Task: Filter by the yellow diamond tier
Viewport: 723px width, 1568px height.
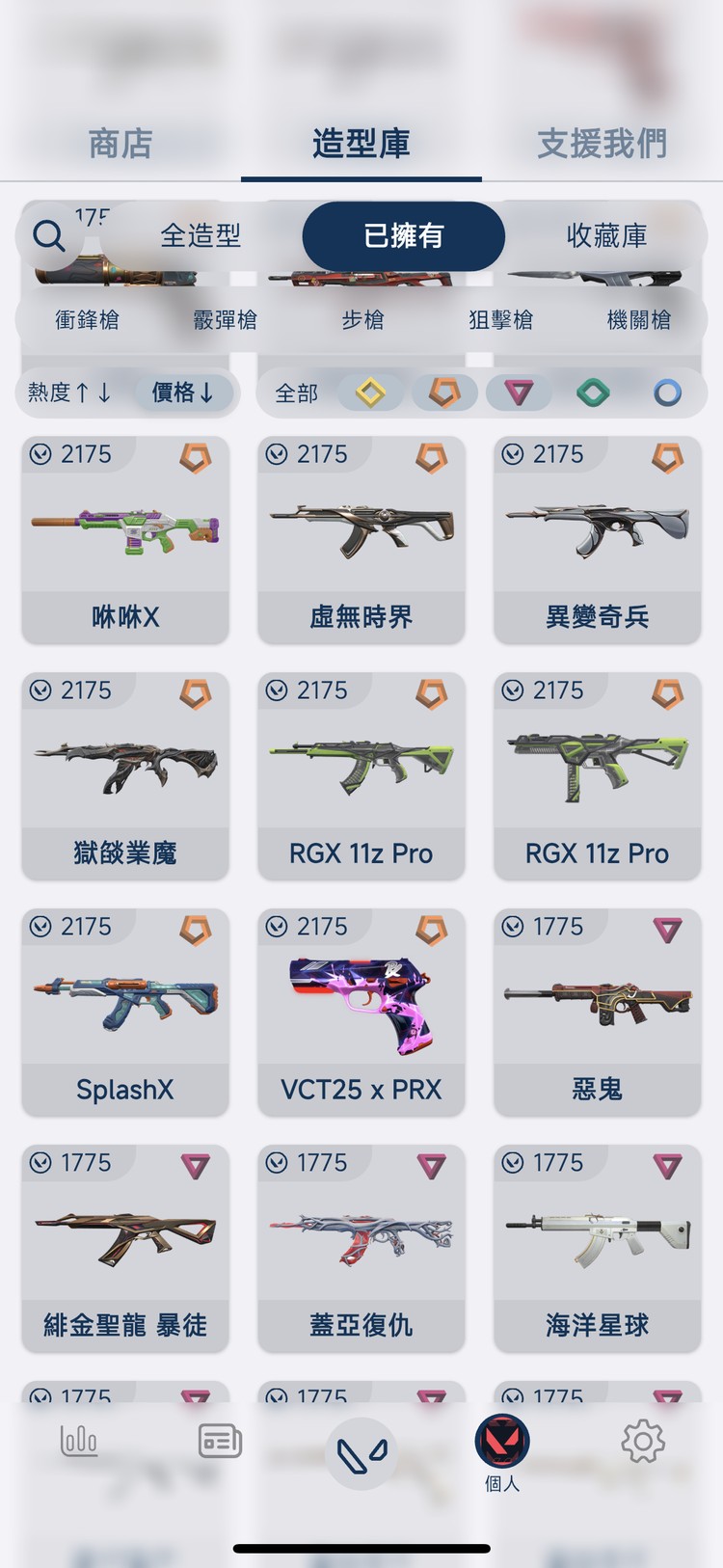Action: point(370,392)
